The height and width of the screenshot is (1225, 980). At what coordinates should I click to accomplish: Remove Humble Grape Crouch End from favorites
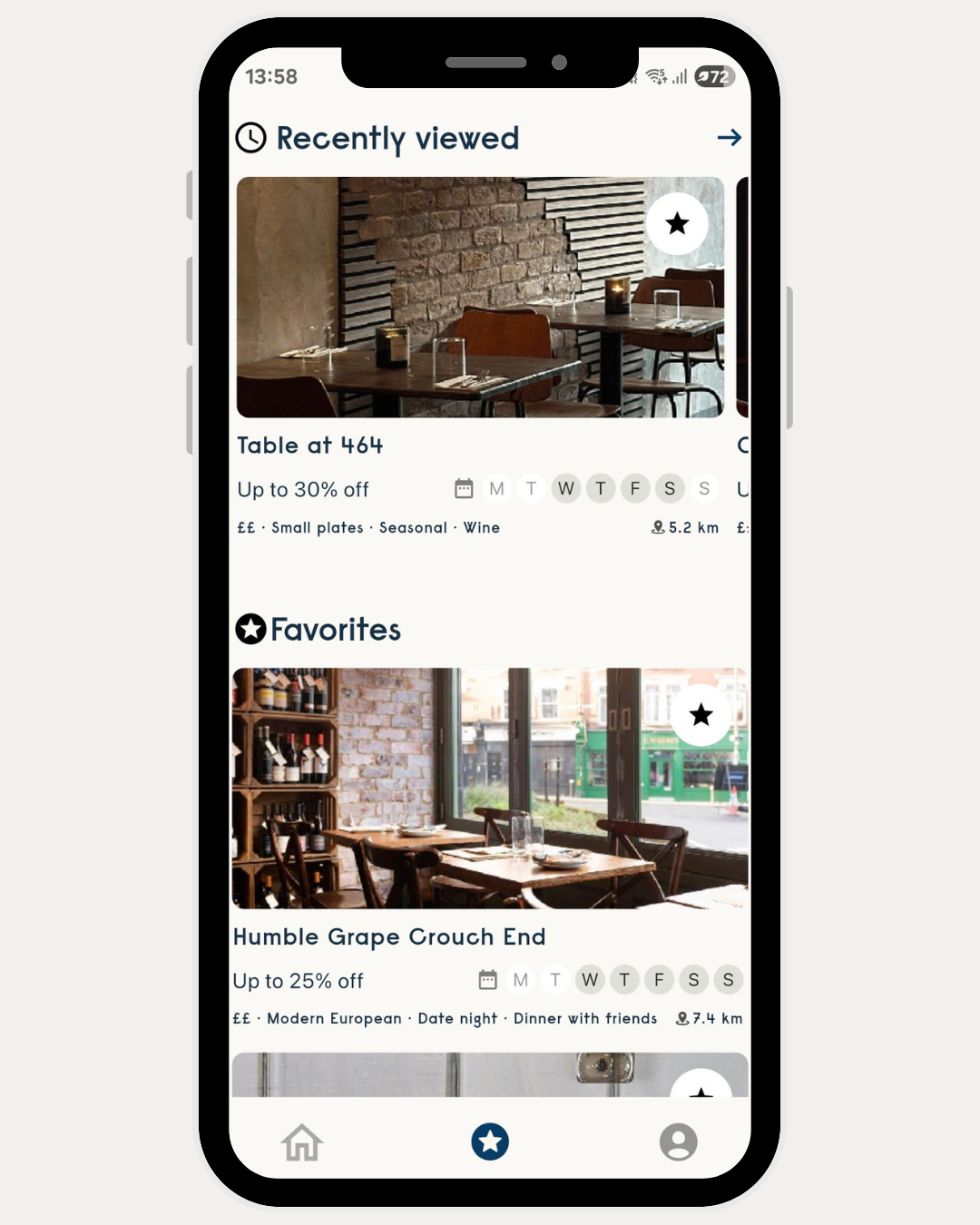point(701,715)
